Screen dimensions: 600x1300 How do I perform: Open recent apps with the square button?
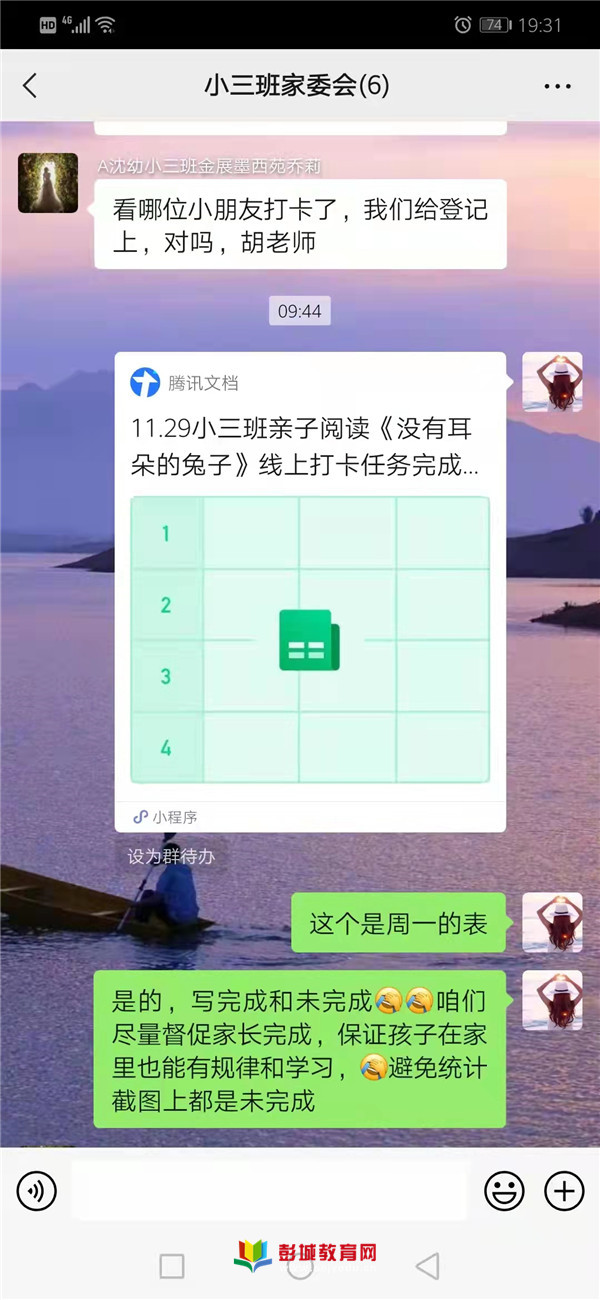172,1266
